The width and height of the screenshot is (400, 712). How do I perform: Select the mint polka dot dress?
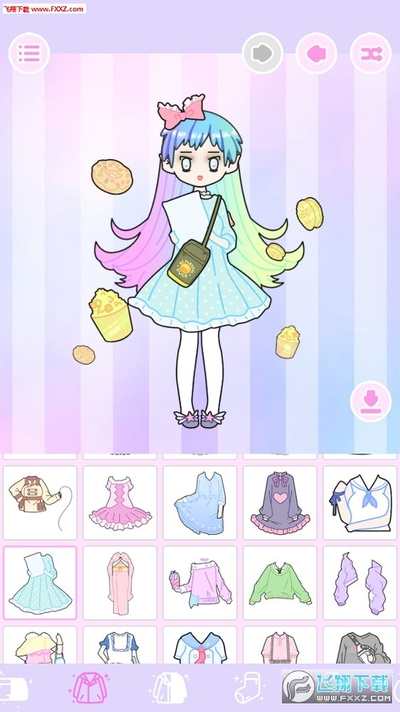tap(40, 583)
